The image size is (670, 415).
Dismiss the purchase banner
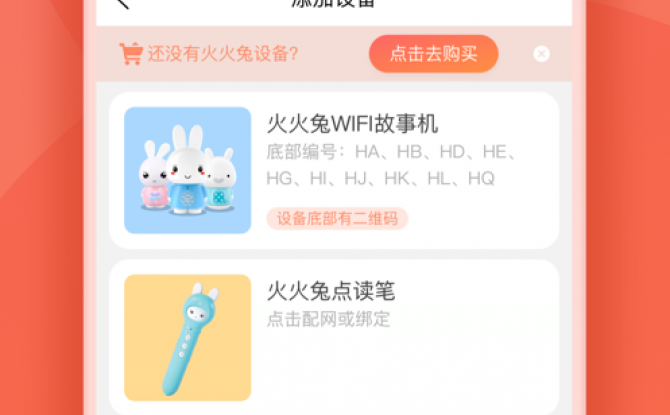tap(542, 54)
